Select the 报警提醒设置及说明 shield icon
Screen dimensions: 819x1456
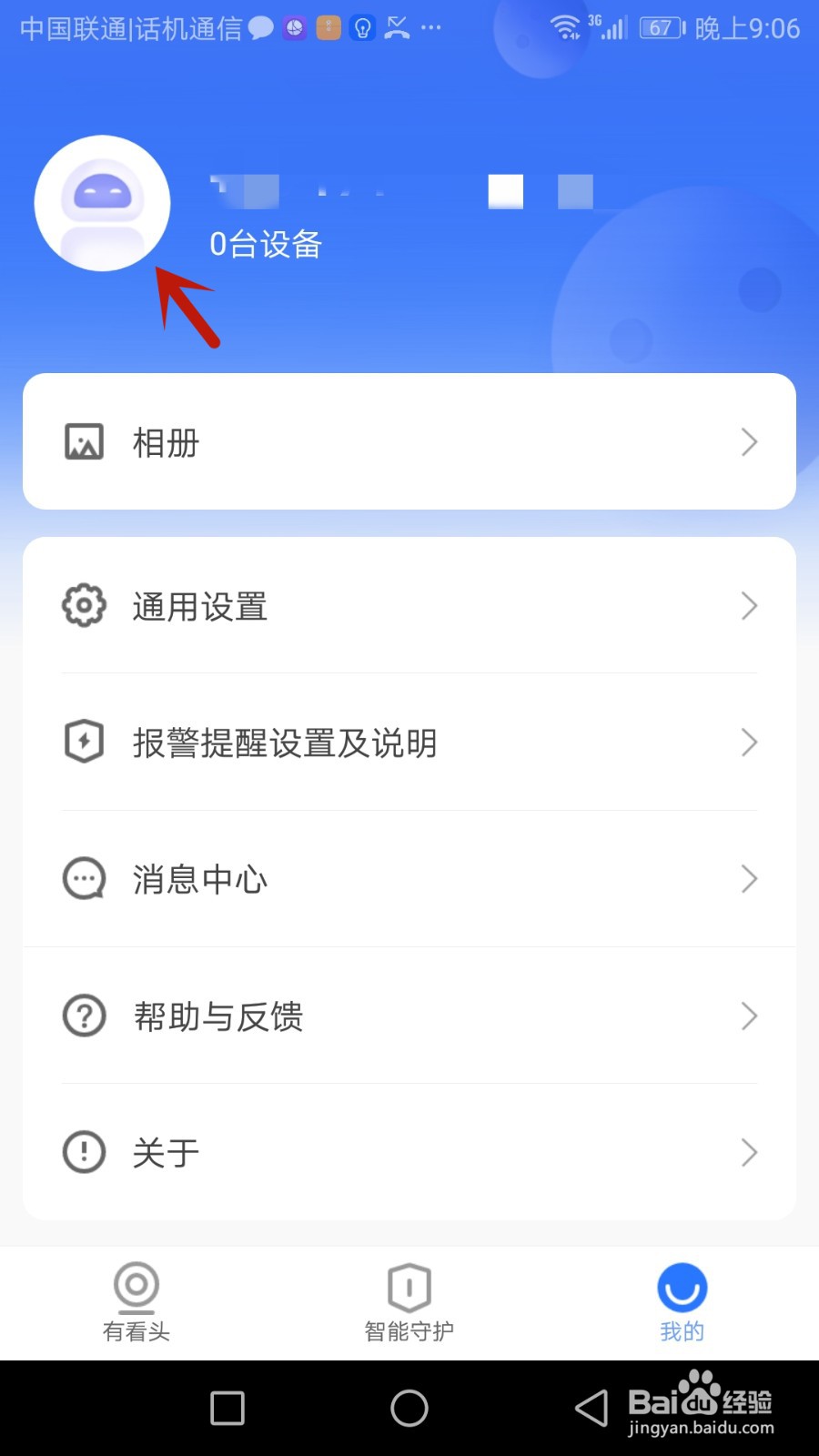pyautogui.click(x=83, y=743)
